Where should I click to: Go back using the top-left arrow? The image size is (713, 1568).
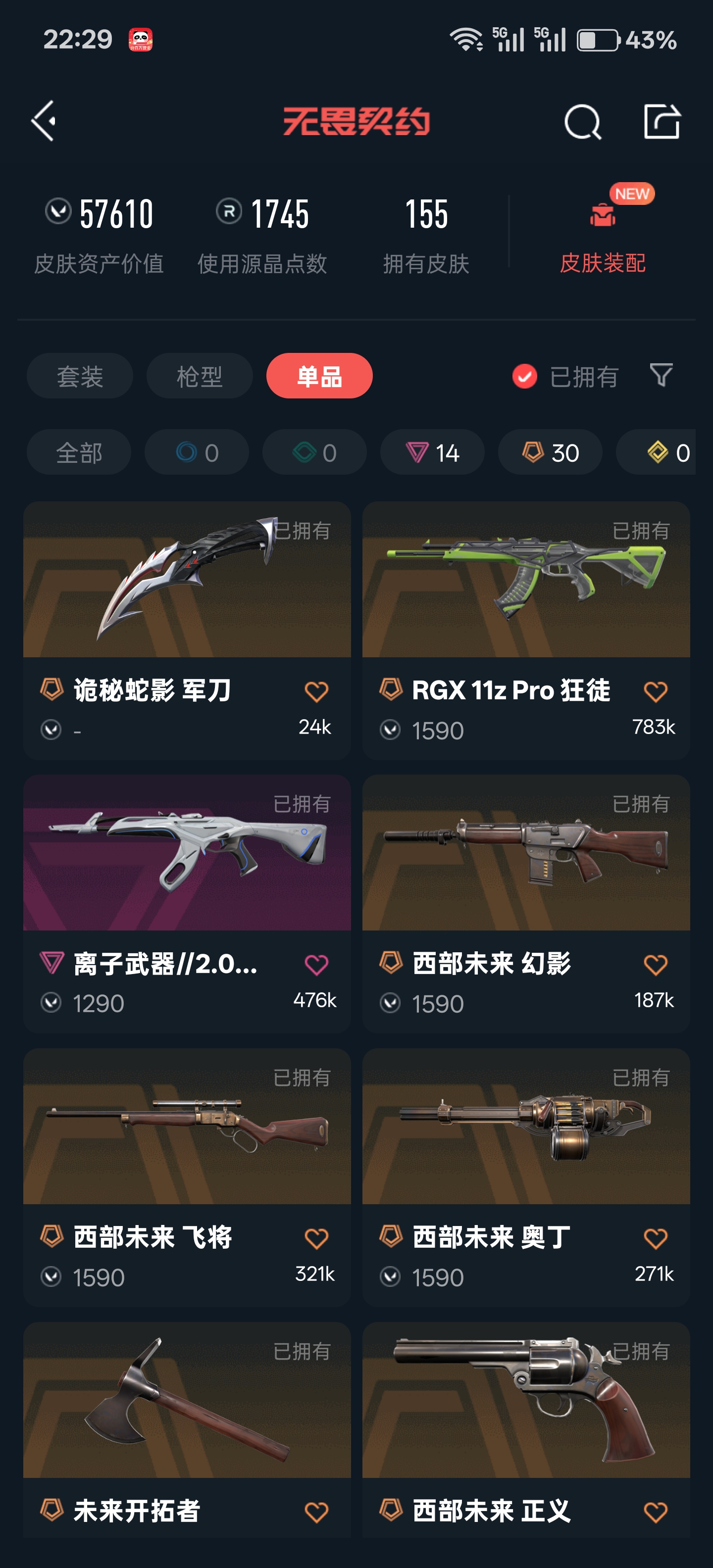click(x=44, y=121)
